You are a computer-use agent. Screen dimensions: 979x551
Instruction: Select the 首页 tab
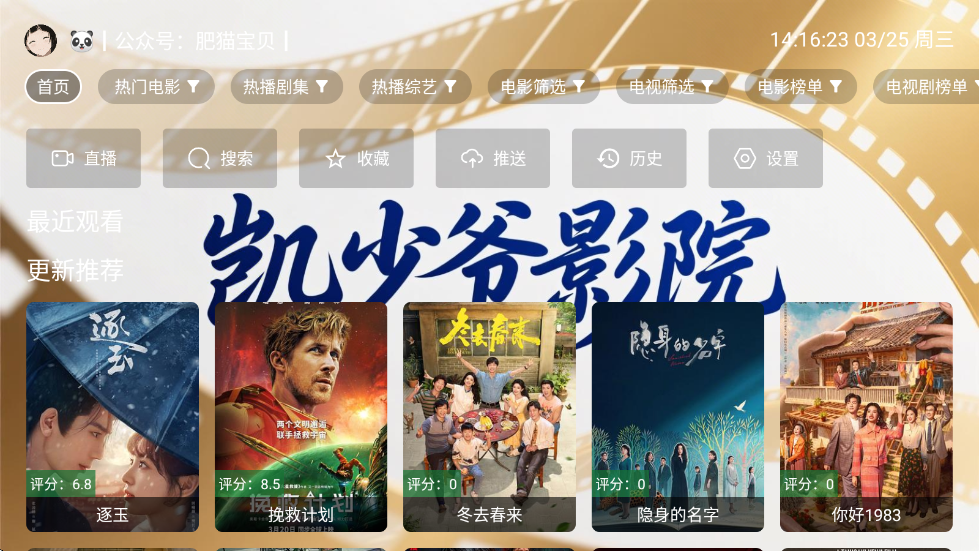(53, 87)
